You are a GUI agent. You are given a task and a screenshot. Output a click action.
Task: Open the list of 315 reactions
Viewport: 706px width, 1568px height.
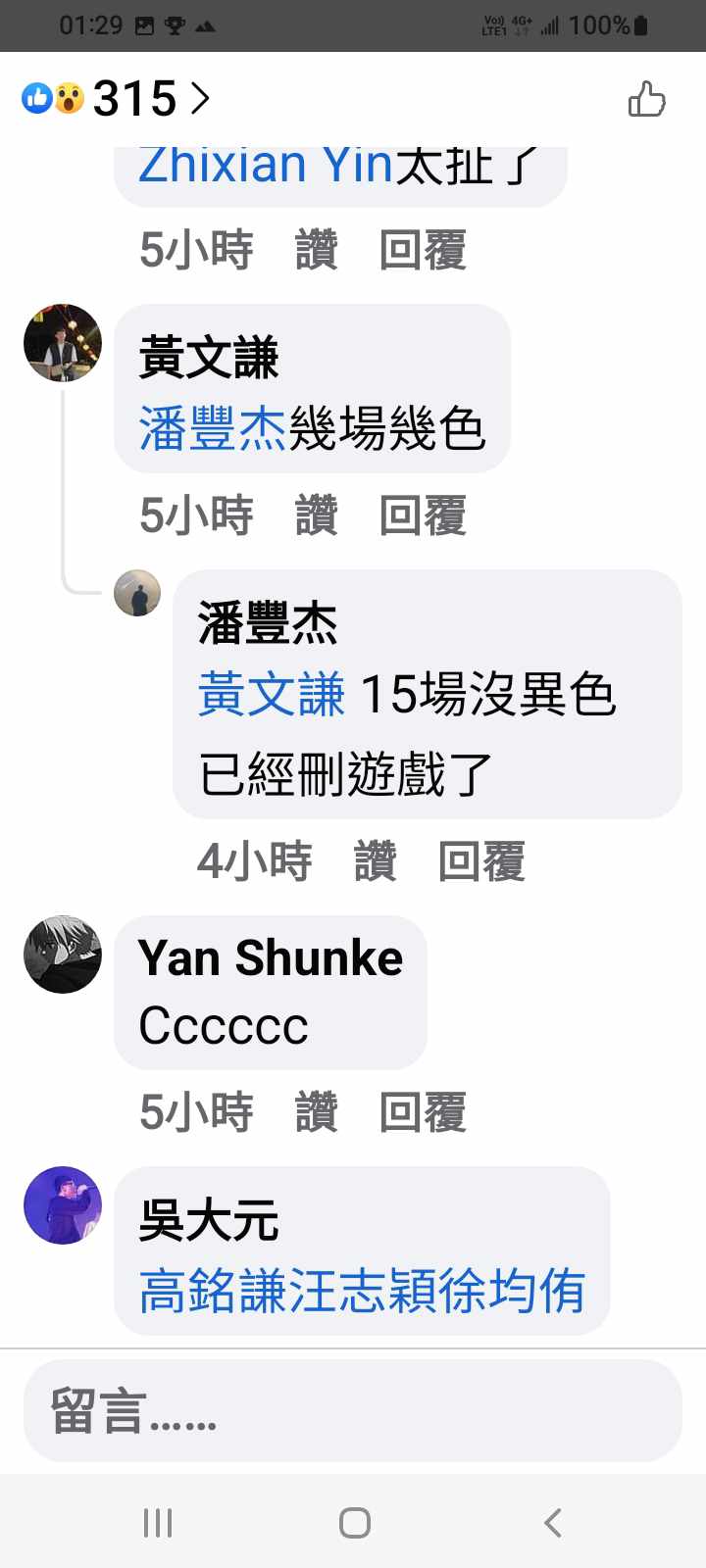117,98
